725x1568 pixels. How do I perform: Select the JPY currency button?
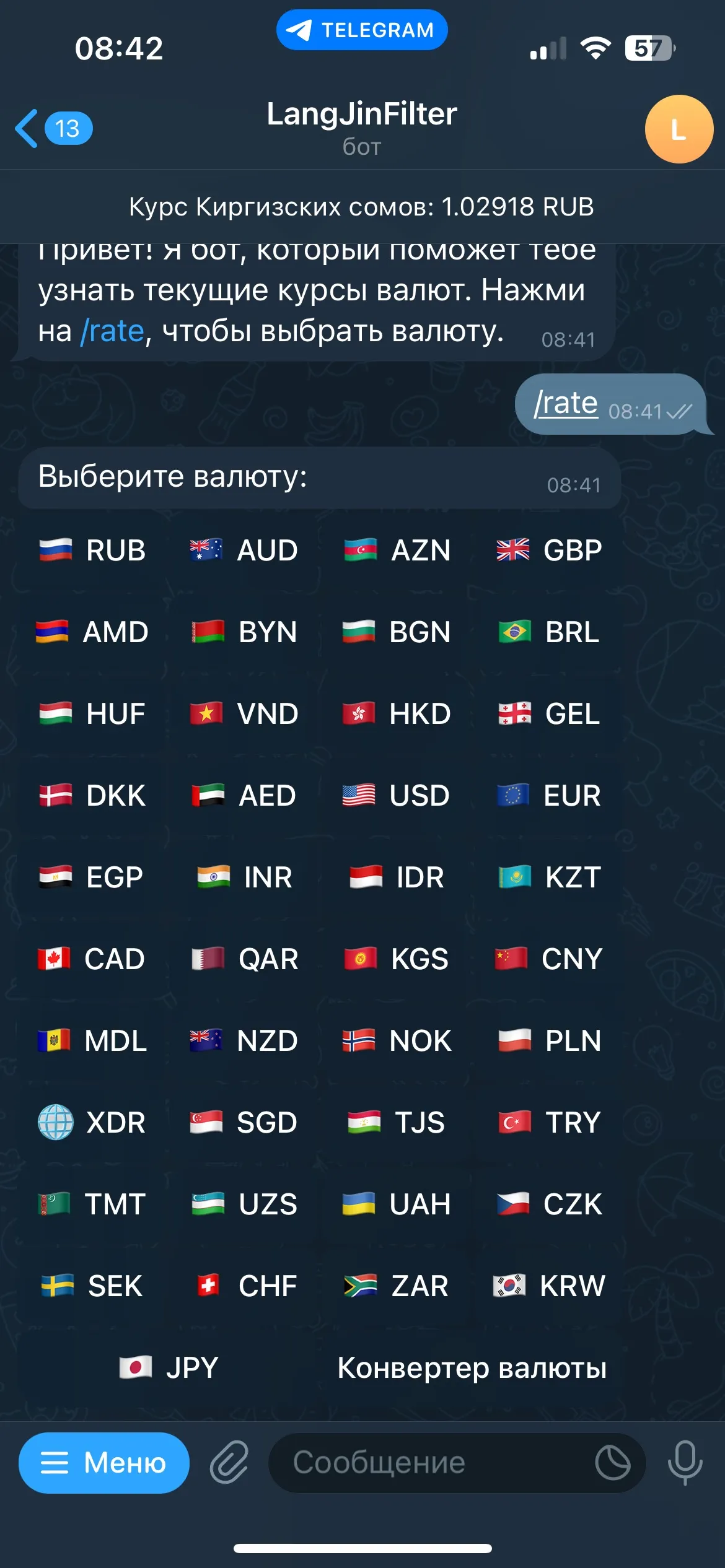pyautogui.click(x=169, y=1368)
